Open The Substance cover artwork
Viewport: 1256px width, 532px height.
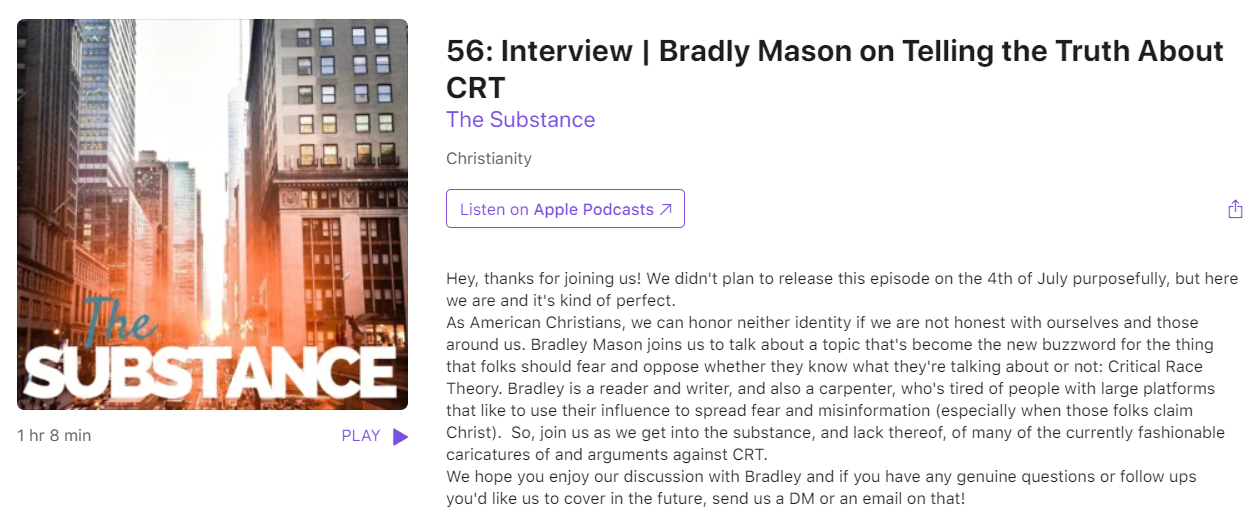click(x=212, y=214)
